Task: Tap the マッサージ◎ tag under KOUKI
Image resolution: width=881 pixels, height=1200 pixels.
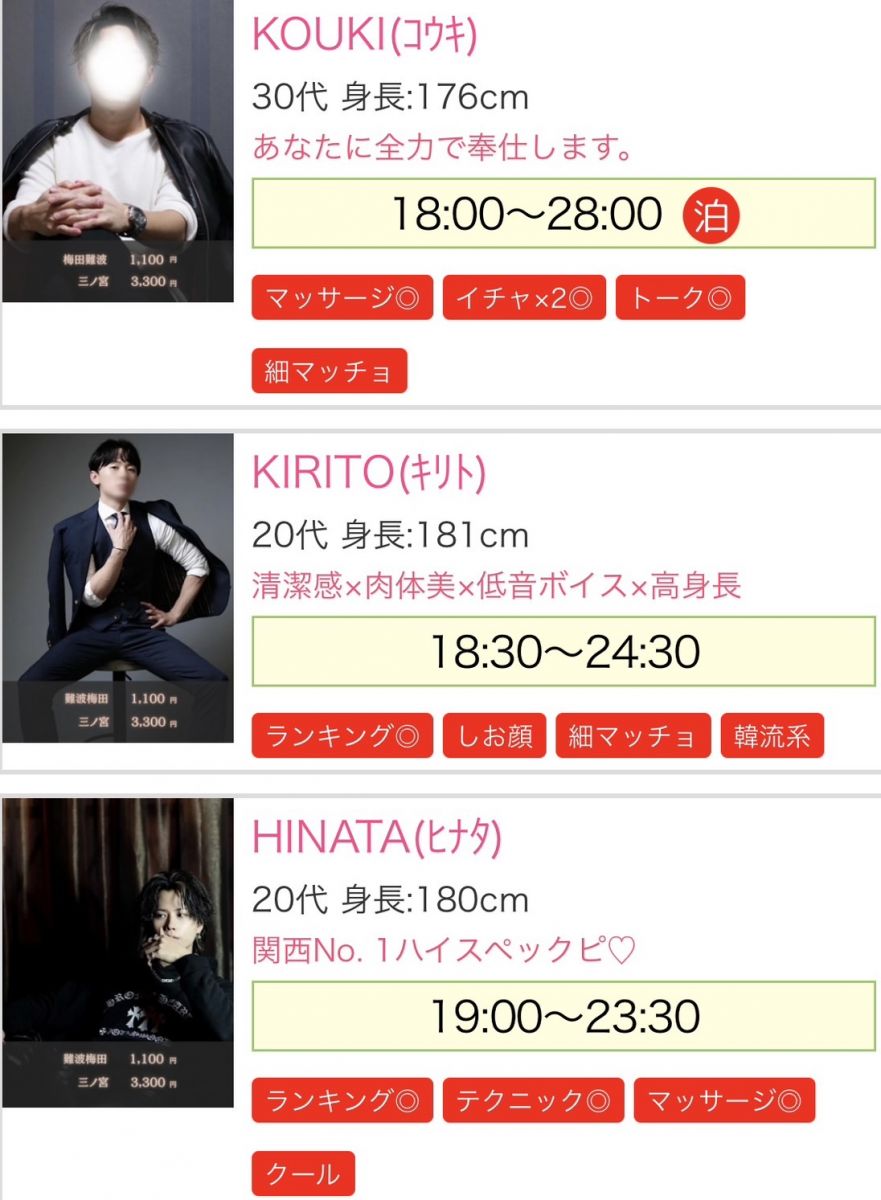Action: [x=342, y=298]
